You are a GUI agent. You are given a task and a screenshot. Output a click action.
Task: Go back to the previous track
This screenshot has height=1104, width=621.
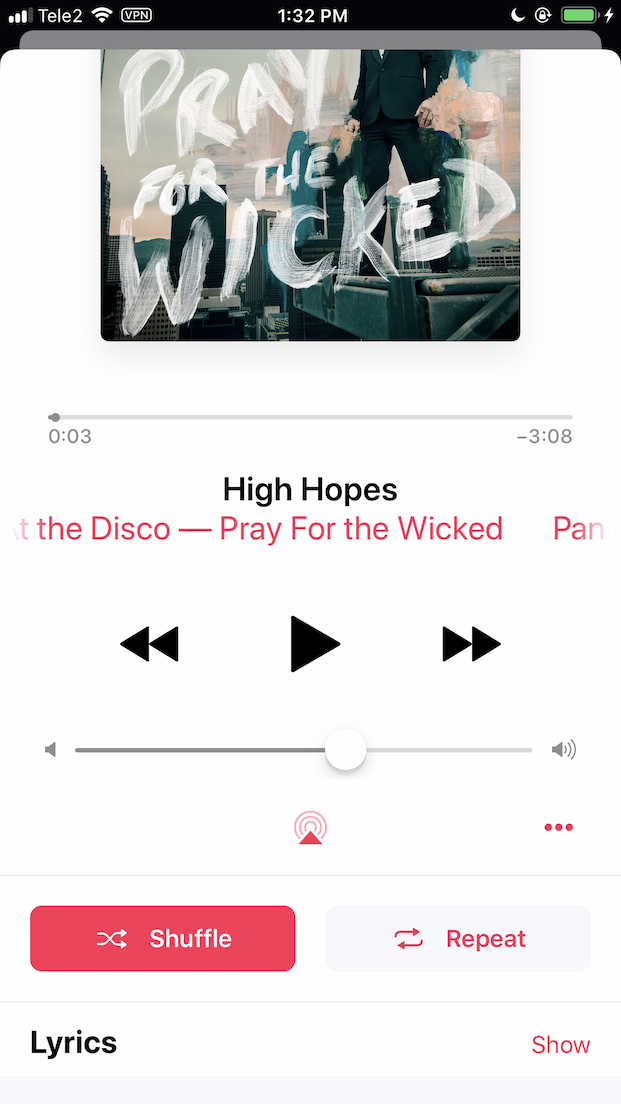149,644
